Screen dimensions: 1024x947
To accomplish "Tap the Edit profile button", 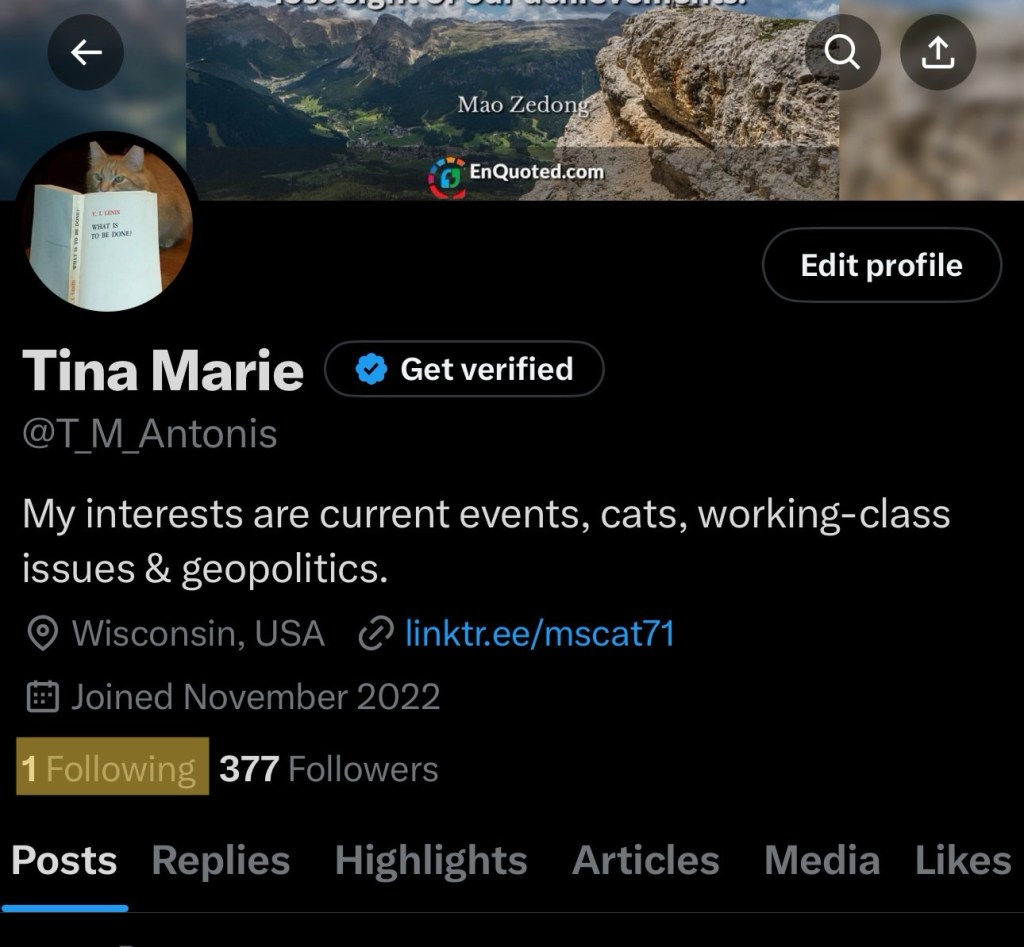I will click(881, 265).
